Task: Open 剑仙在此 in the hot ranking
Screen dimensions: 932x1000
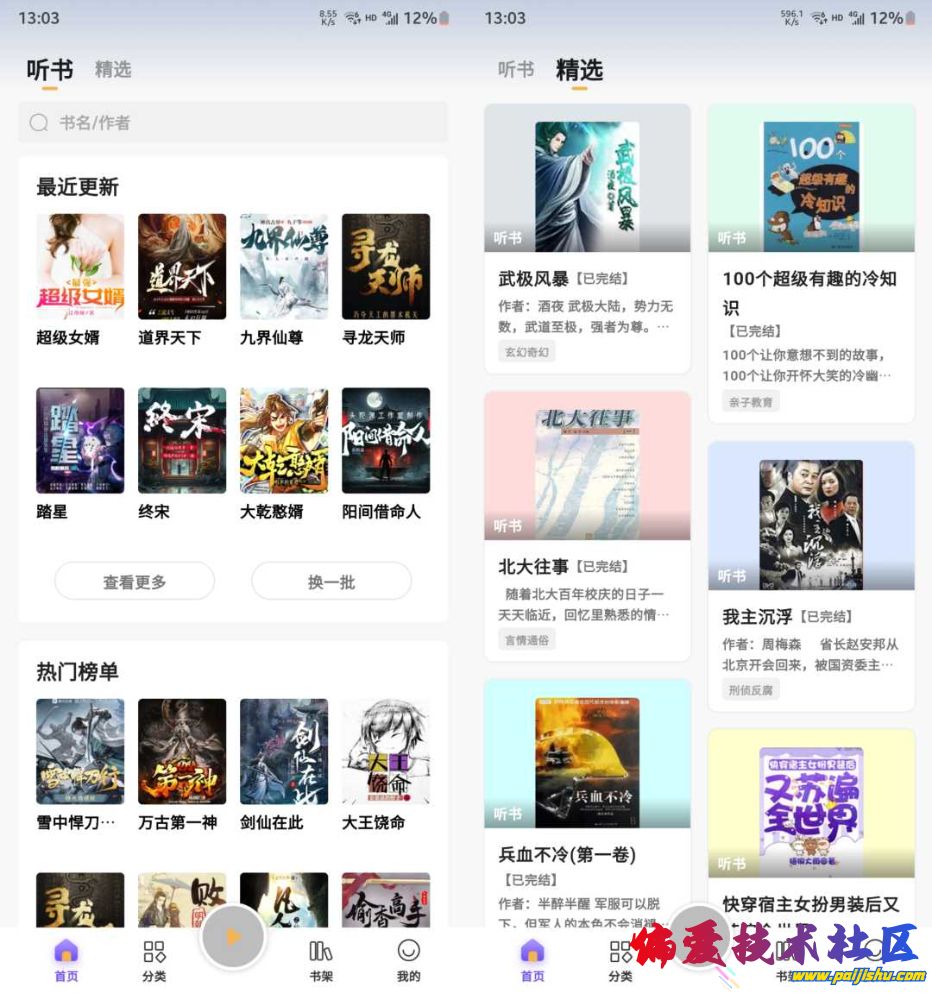Action: pyautogui.click(x=284, y=751)
